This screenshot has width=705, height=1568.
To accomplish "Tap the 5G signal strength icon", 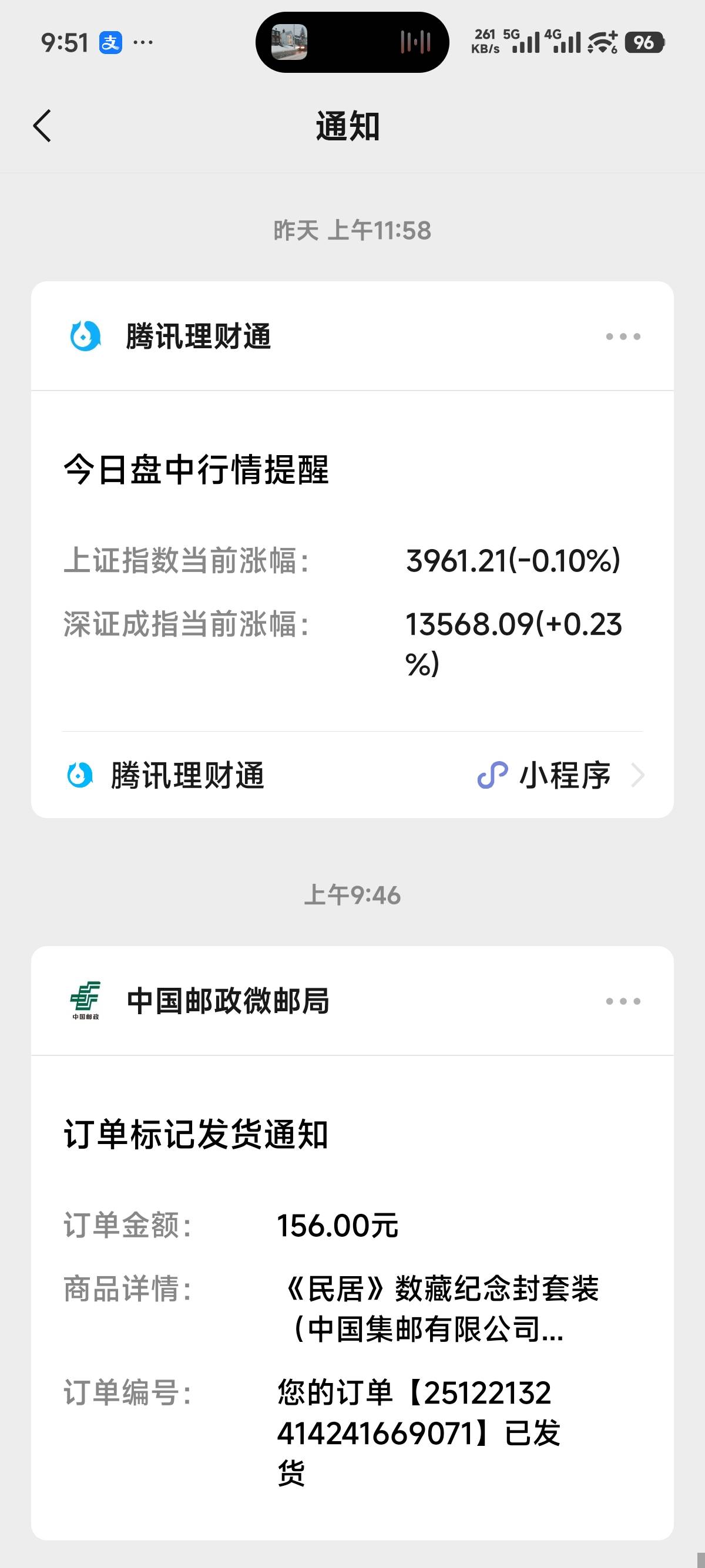I will [x=529, y=43].
